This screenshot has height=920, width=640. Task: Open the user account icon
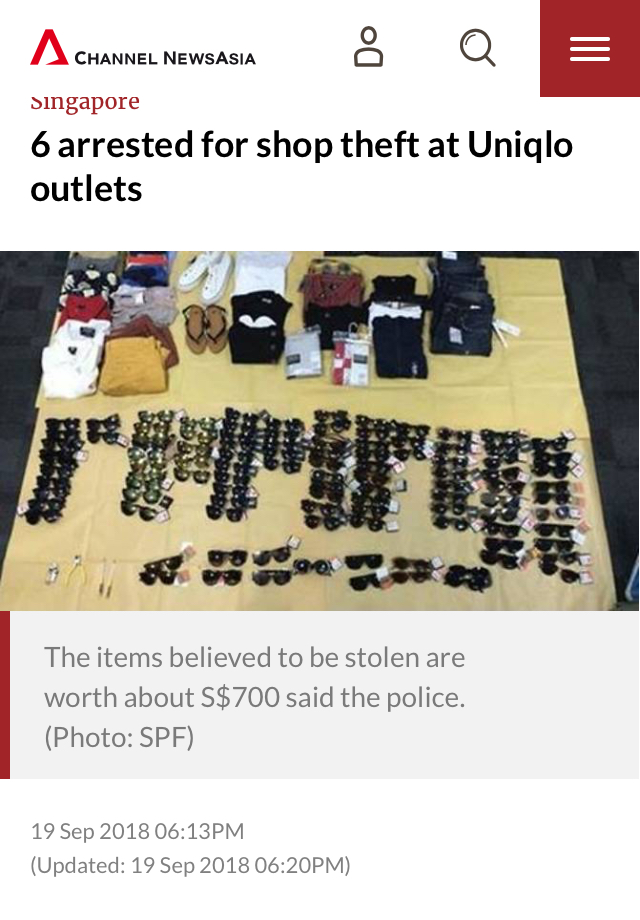tap(369, 47)
